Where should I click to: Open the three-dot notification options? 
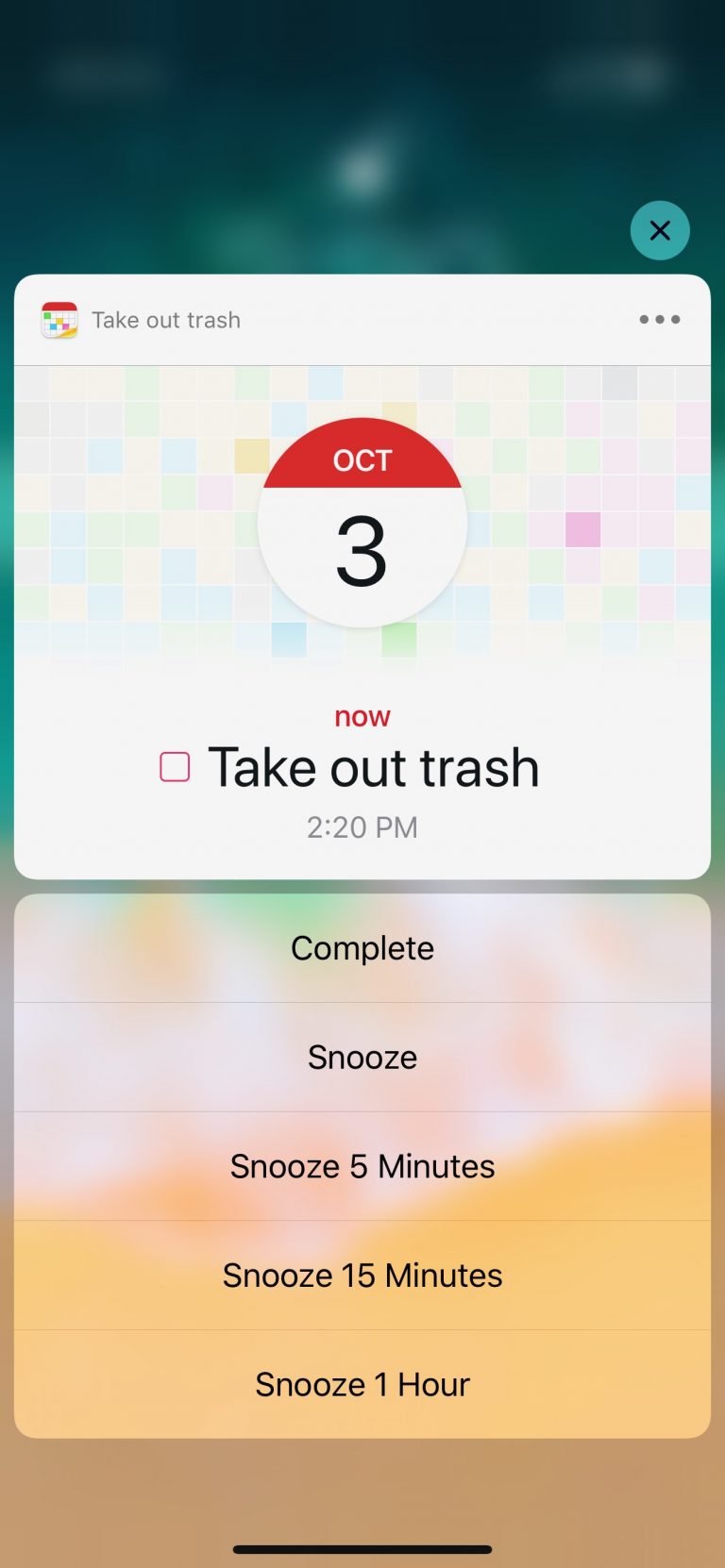coord(659,320)
